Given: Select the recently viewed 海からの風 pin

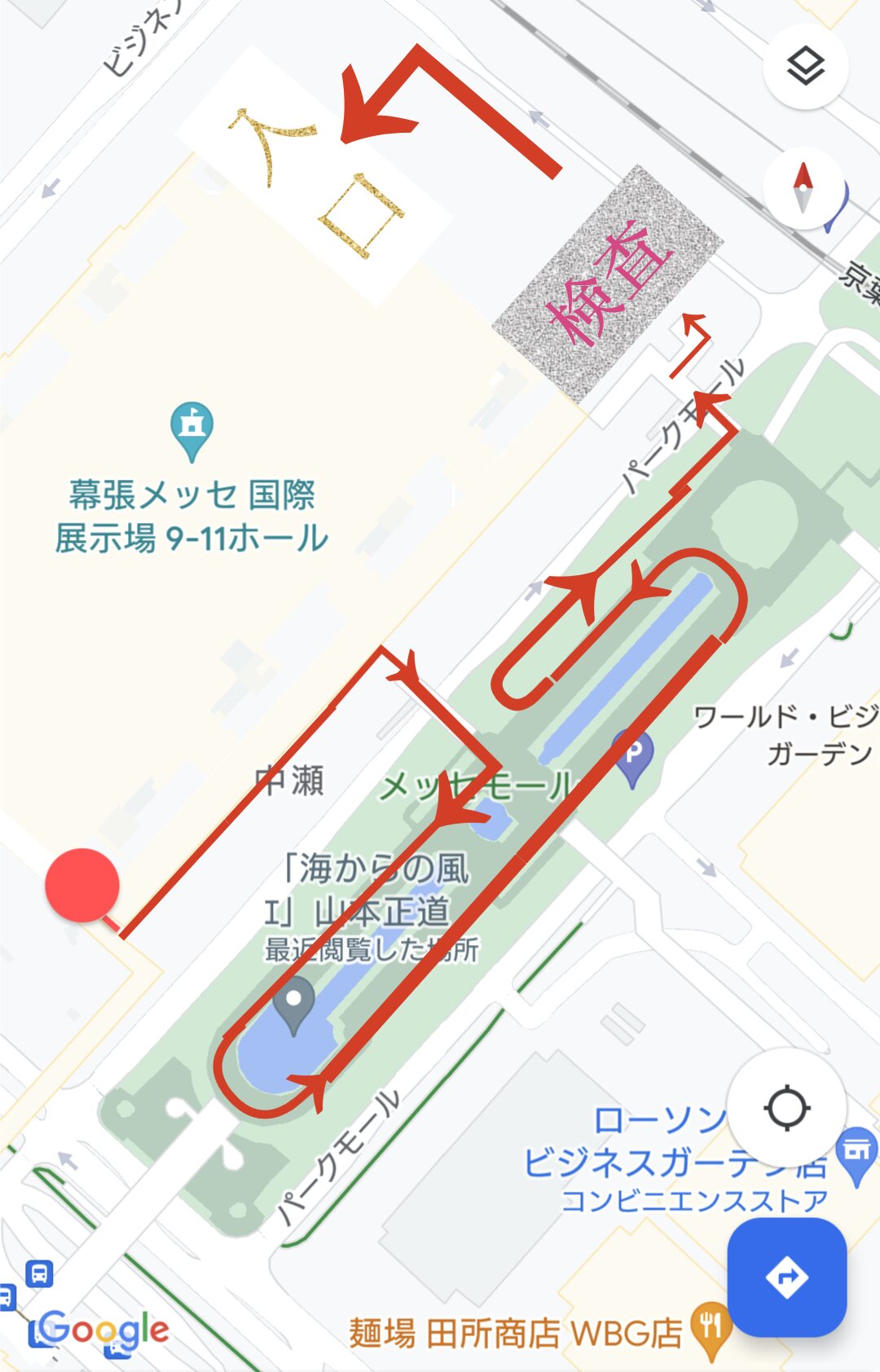Looking at the screenshot, I should 294,1003.
